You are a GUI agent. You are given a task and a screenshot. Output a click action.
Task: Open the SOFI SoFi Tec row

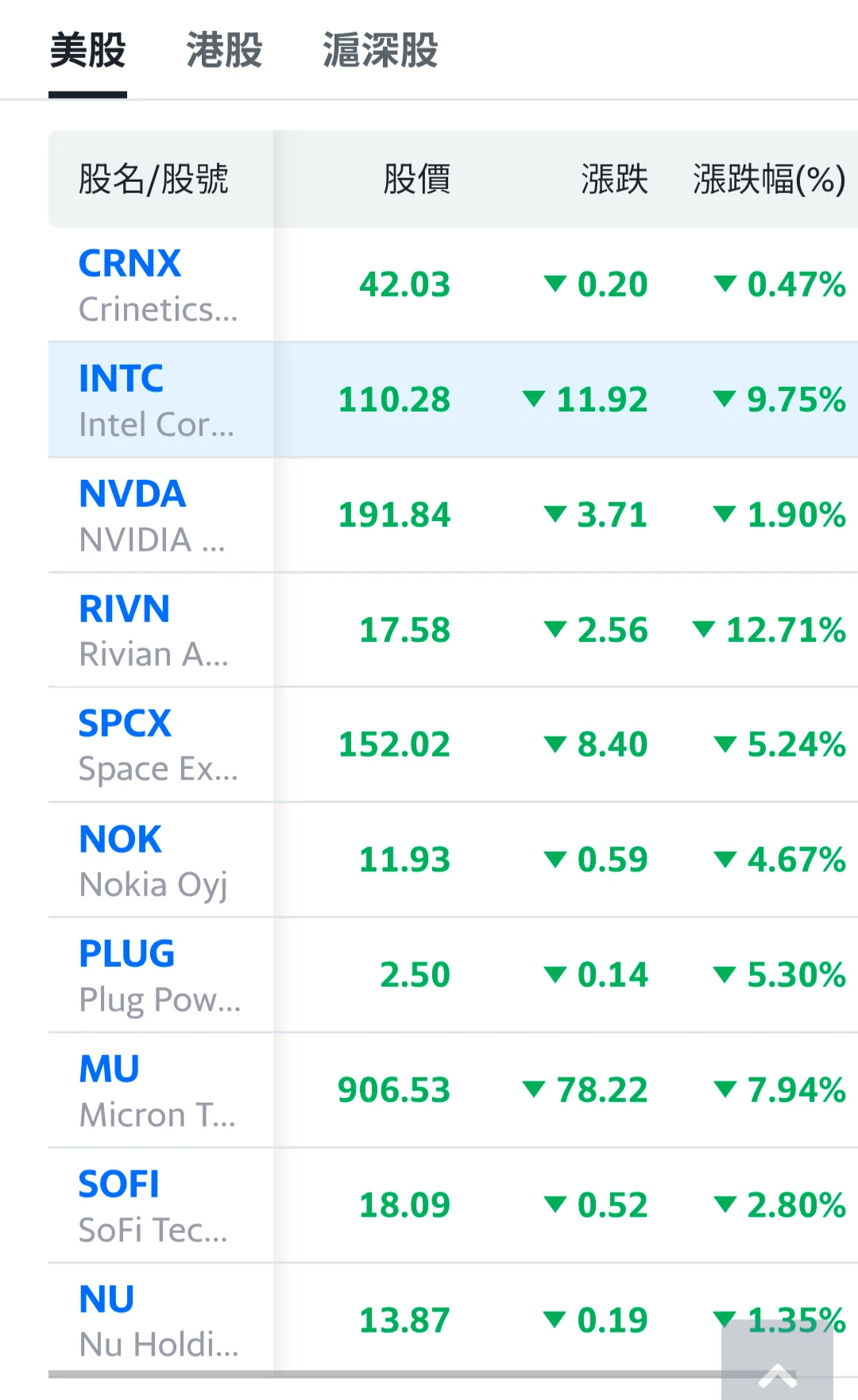[453, 1205]
